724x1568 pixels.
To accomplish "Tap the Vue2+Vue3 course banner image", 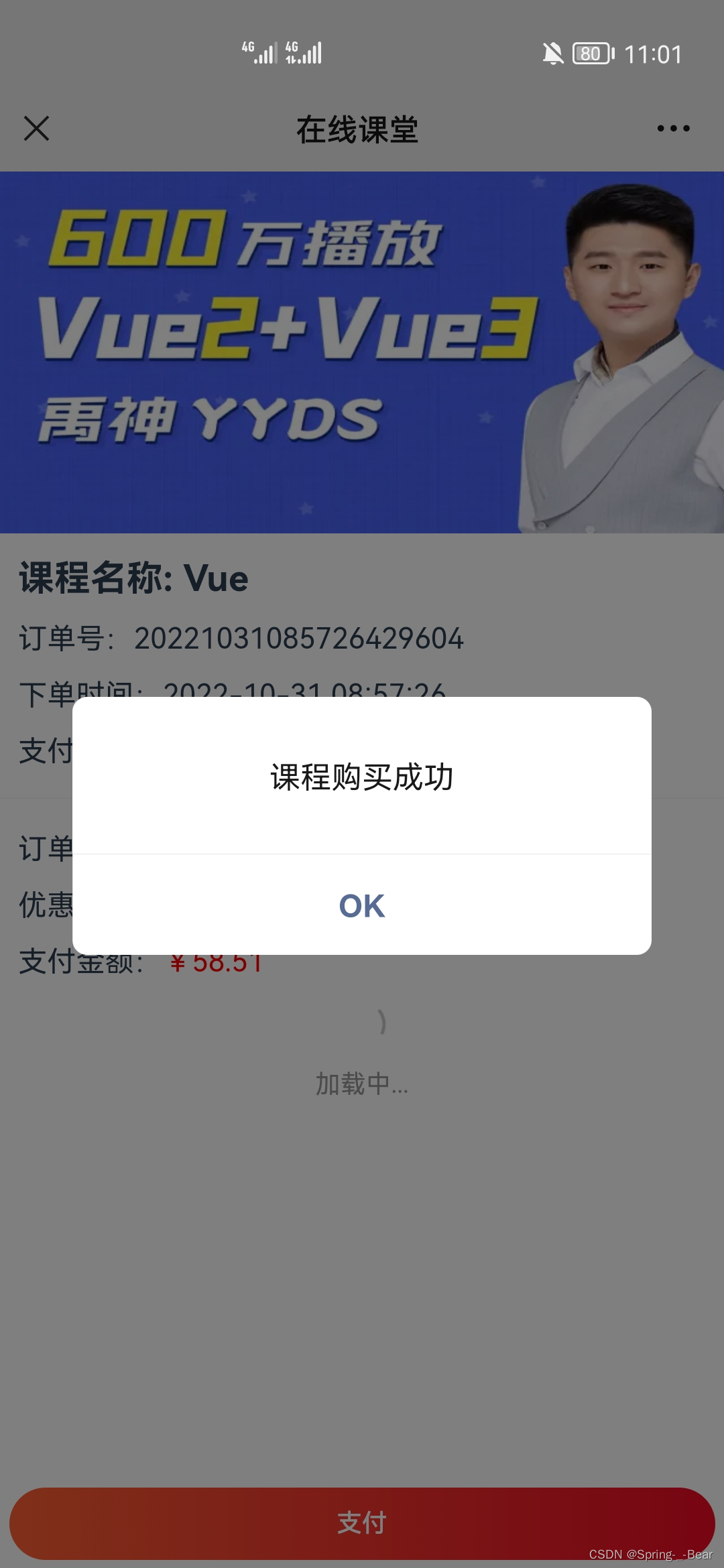I will click(x=362, y=352).
